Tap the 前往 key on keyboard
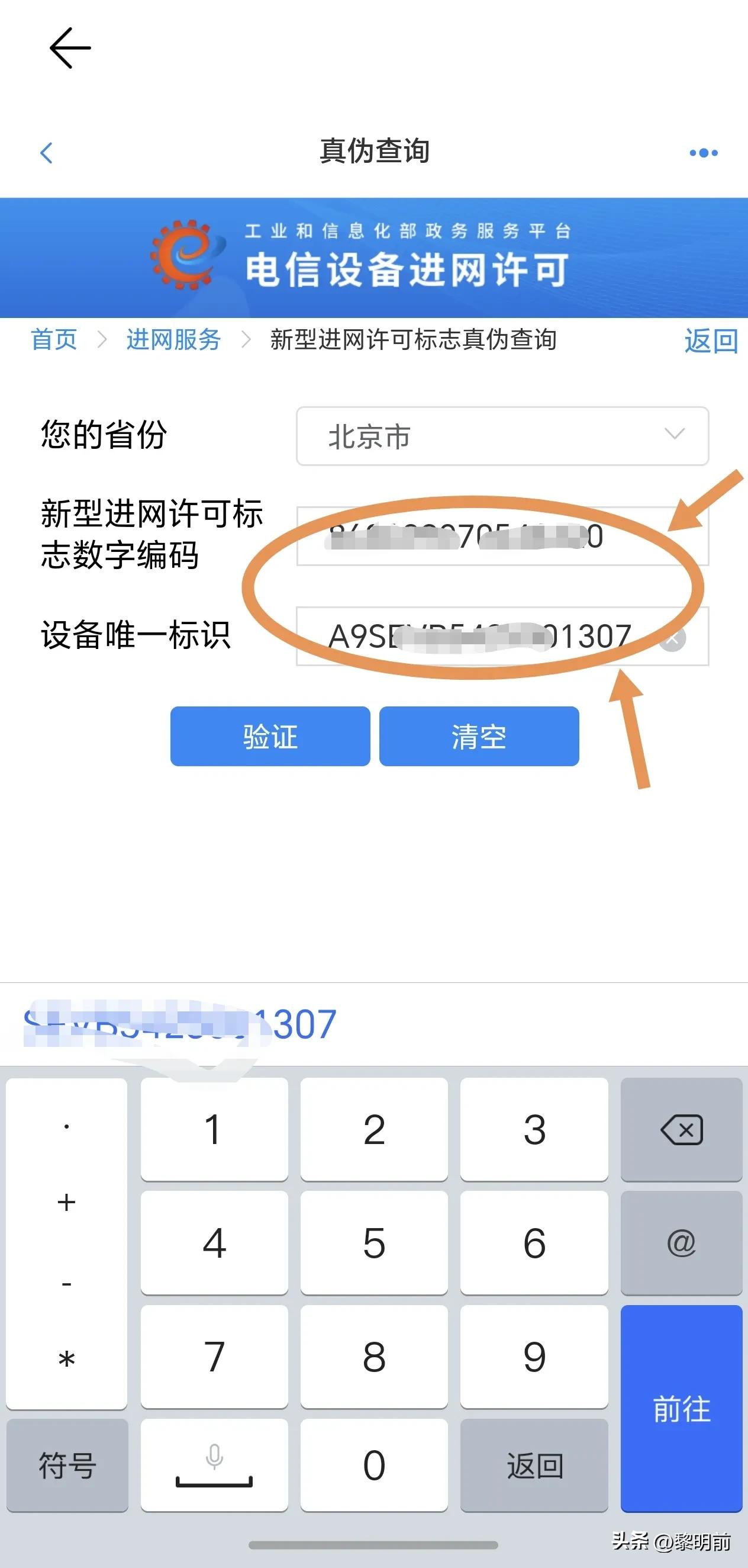This screenshot has width=748, height=1568. [681, 1409]
